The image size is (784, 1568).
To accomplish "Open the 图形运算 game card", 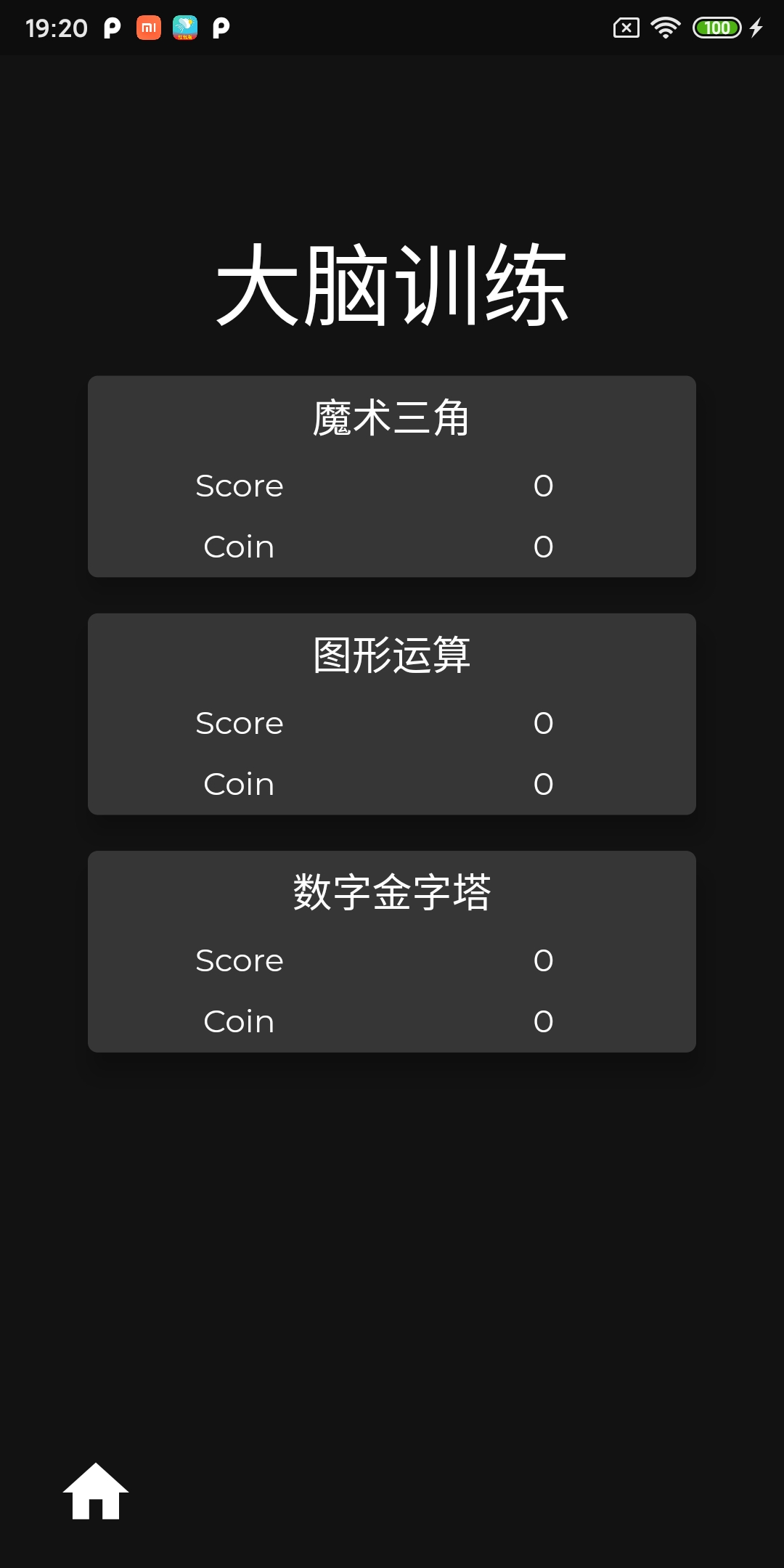I will (391, 714).
